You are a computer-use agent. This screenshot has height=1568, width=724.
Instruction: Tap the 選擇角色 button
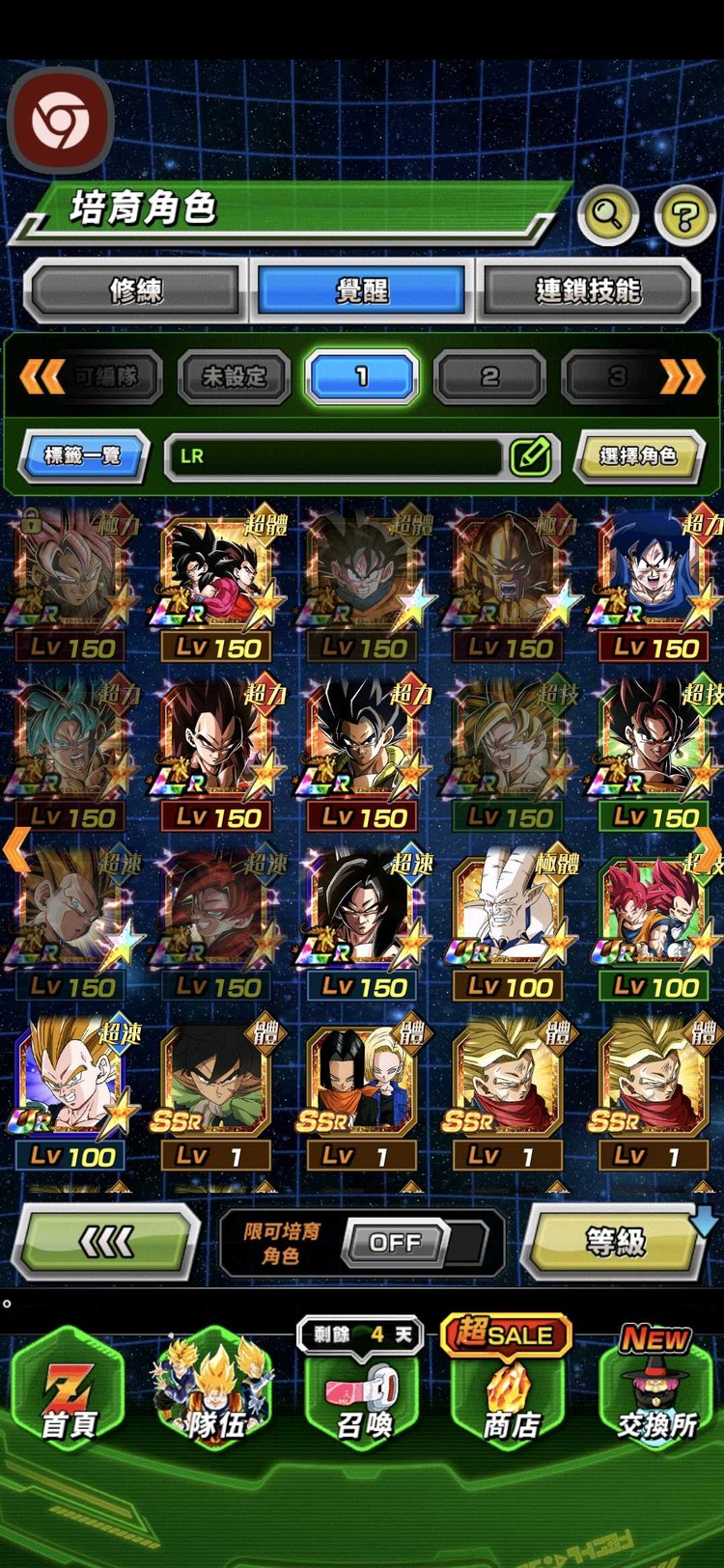point(638,455)
